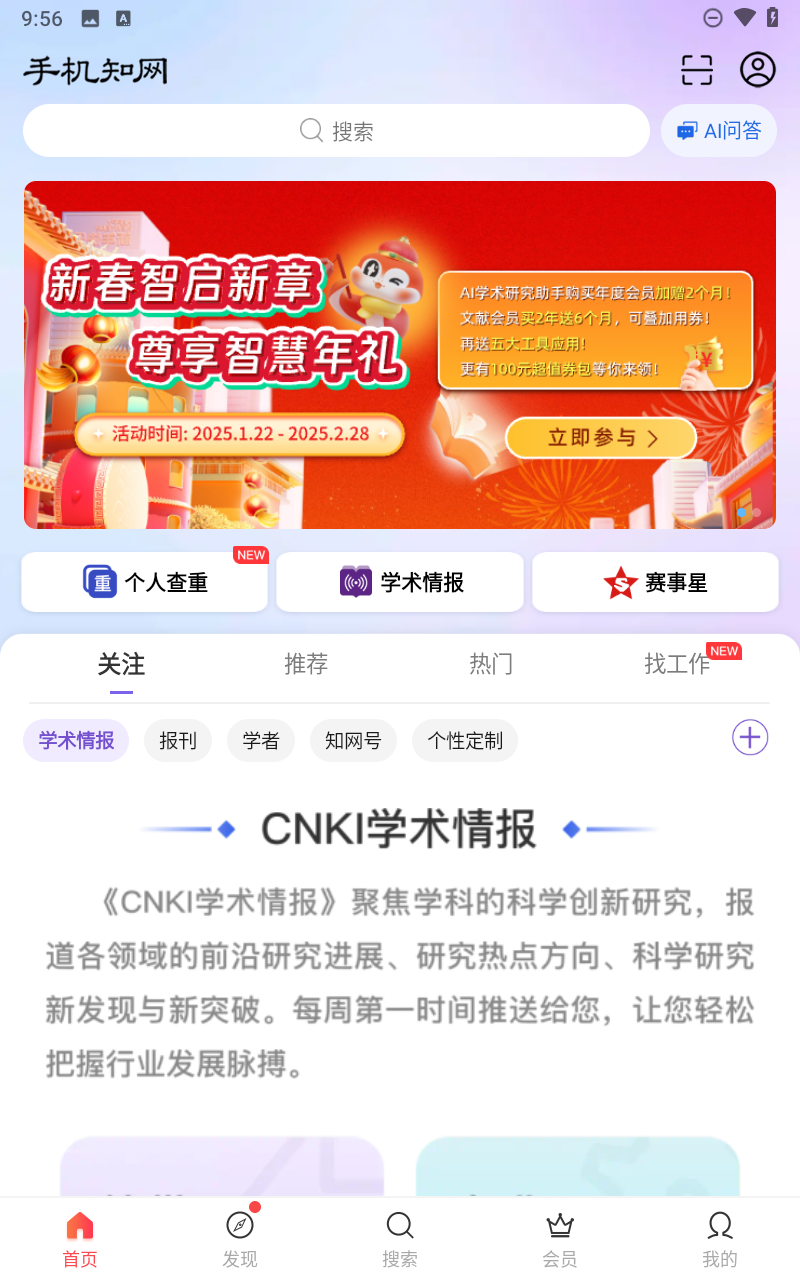The width and height of the screenshot is (800, 1280).
Task: Tap the 搜索 search box
Action: (x=337, y=131)
